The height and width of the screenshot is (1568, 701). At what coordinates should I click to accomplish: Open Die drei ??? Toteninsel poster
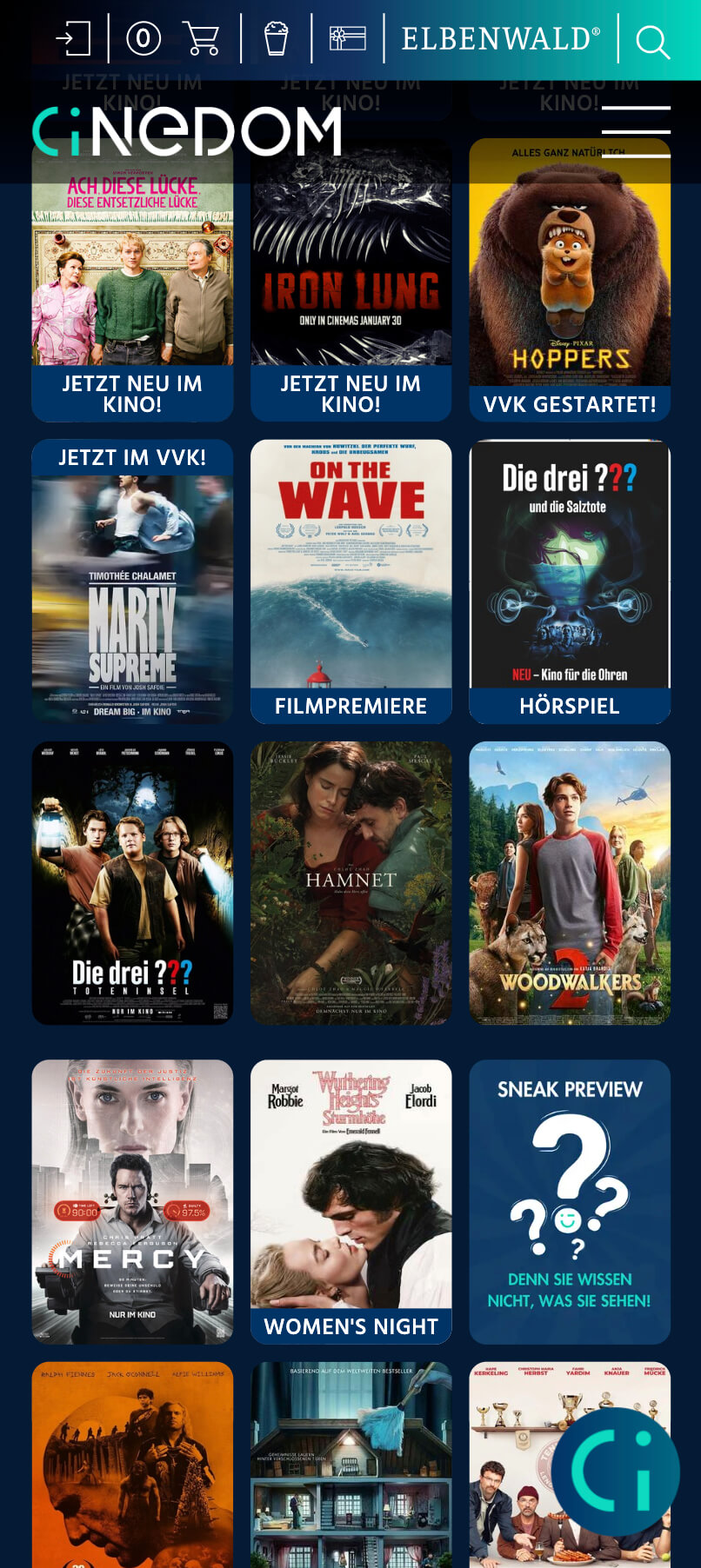pos(132,882)
